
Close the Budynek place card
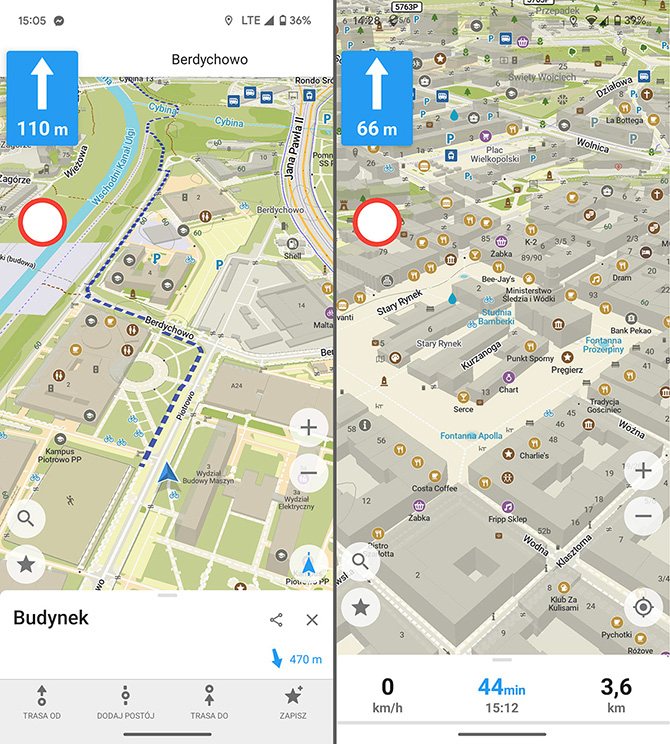312,620
